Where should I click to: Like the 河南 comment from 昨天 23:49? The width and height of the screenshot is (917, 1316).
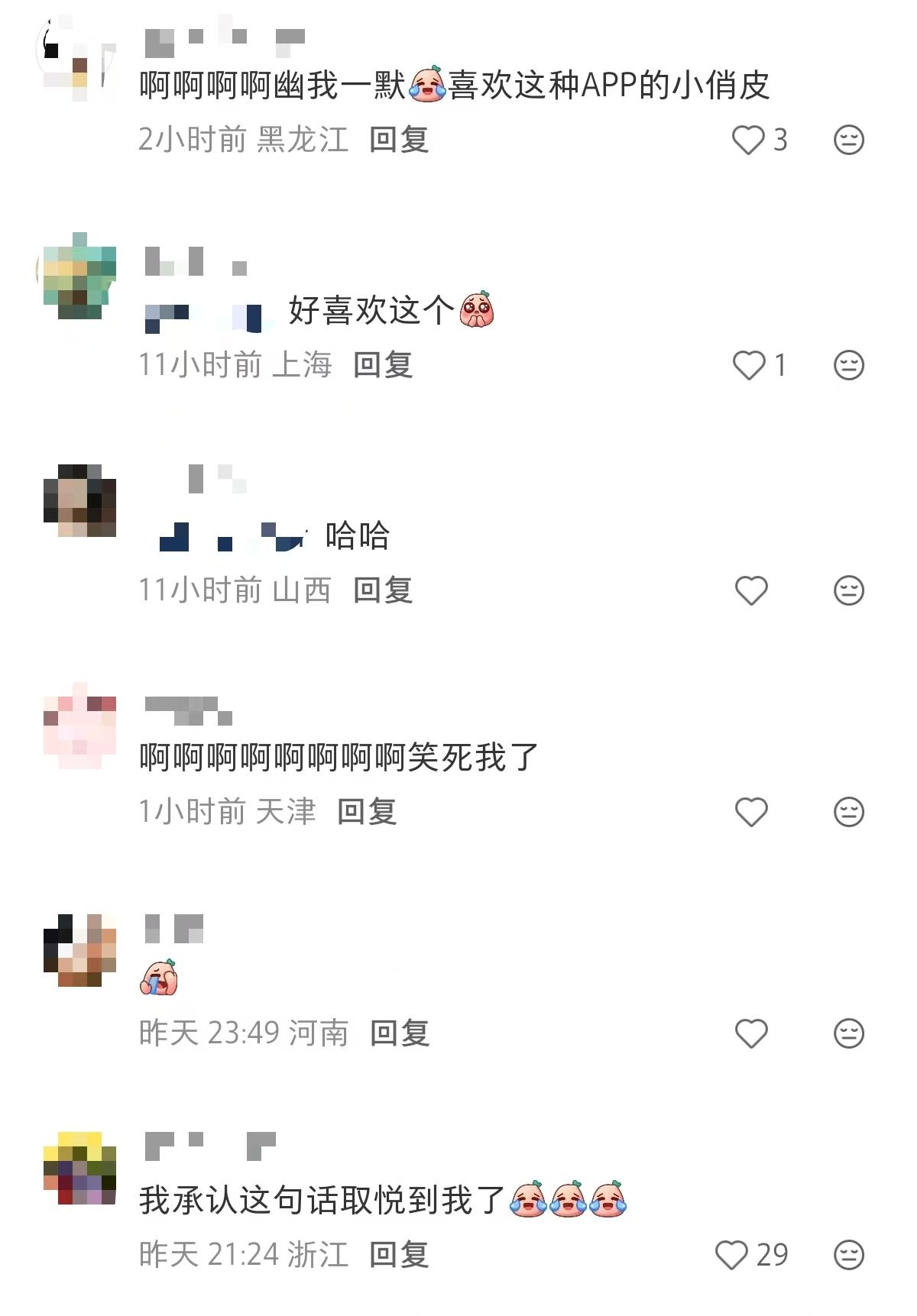pos(751,1033)
